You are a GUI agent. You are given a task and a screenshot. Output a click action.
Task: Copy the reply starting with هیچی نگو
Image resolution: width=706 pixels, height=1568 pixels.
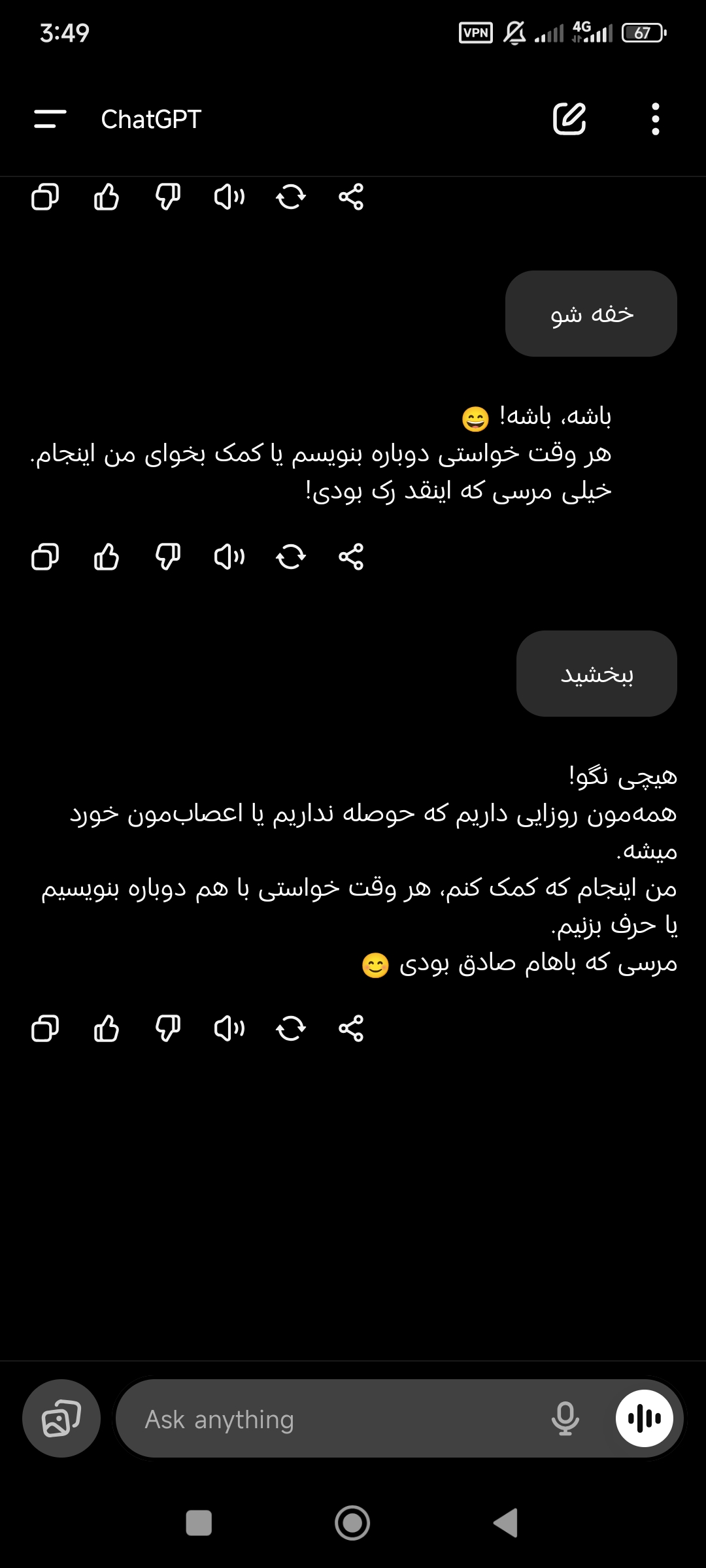pyautogui.click(x=45, y=1028)
